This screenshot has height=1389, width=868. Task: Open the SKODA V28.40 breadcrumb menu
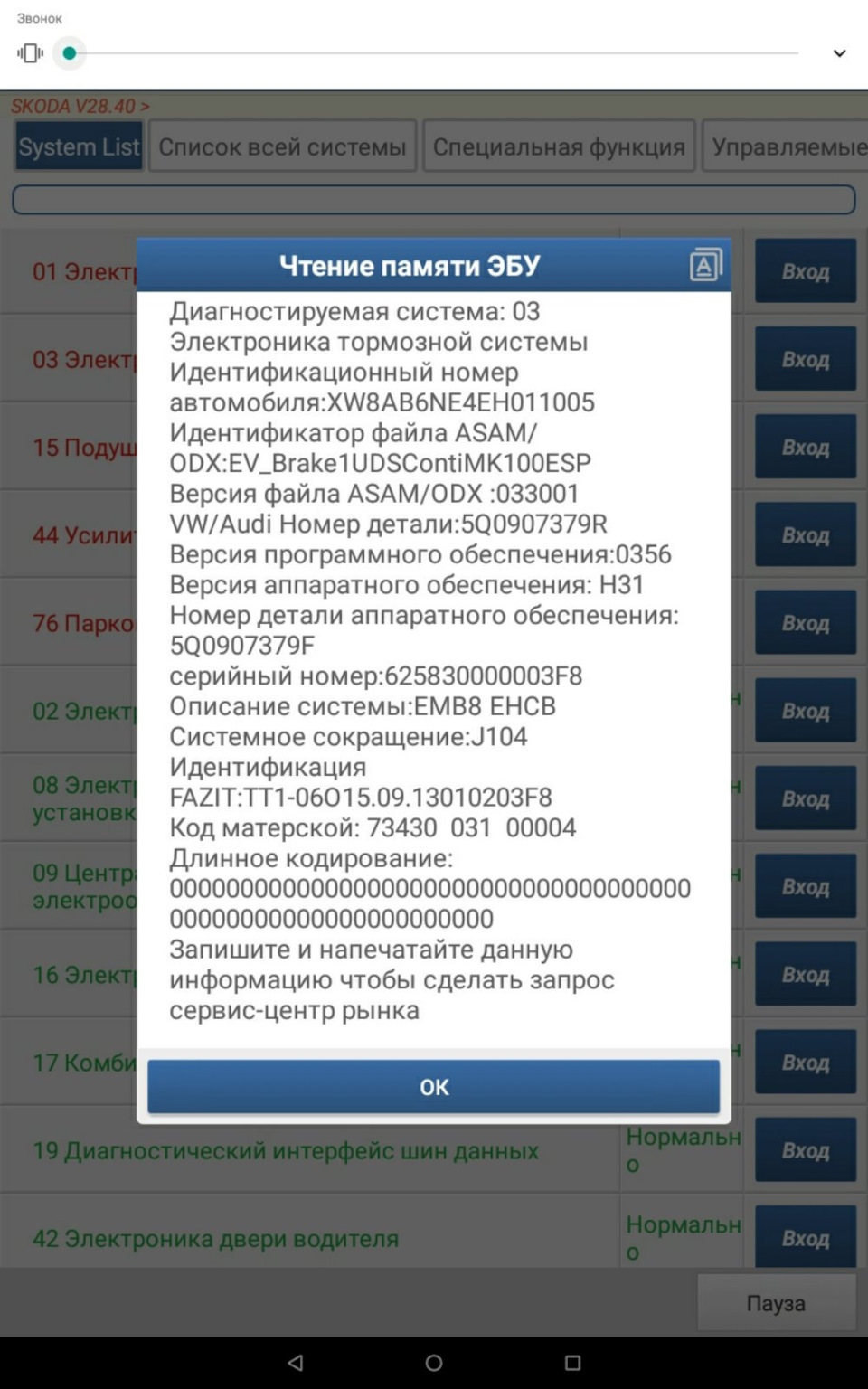point(80,105)
